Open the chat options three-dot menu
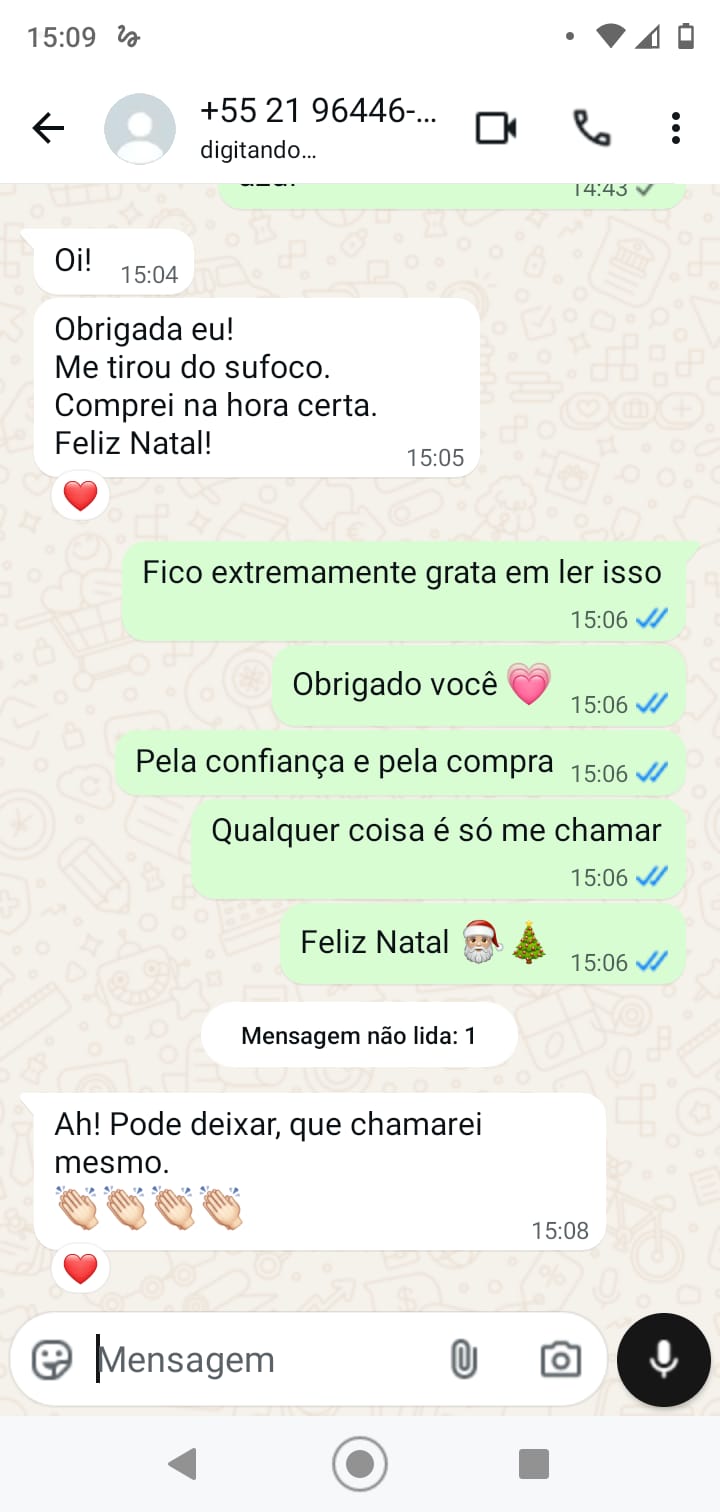The height and width of the screenshot is (1512, 720). 675,128
